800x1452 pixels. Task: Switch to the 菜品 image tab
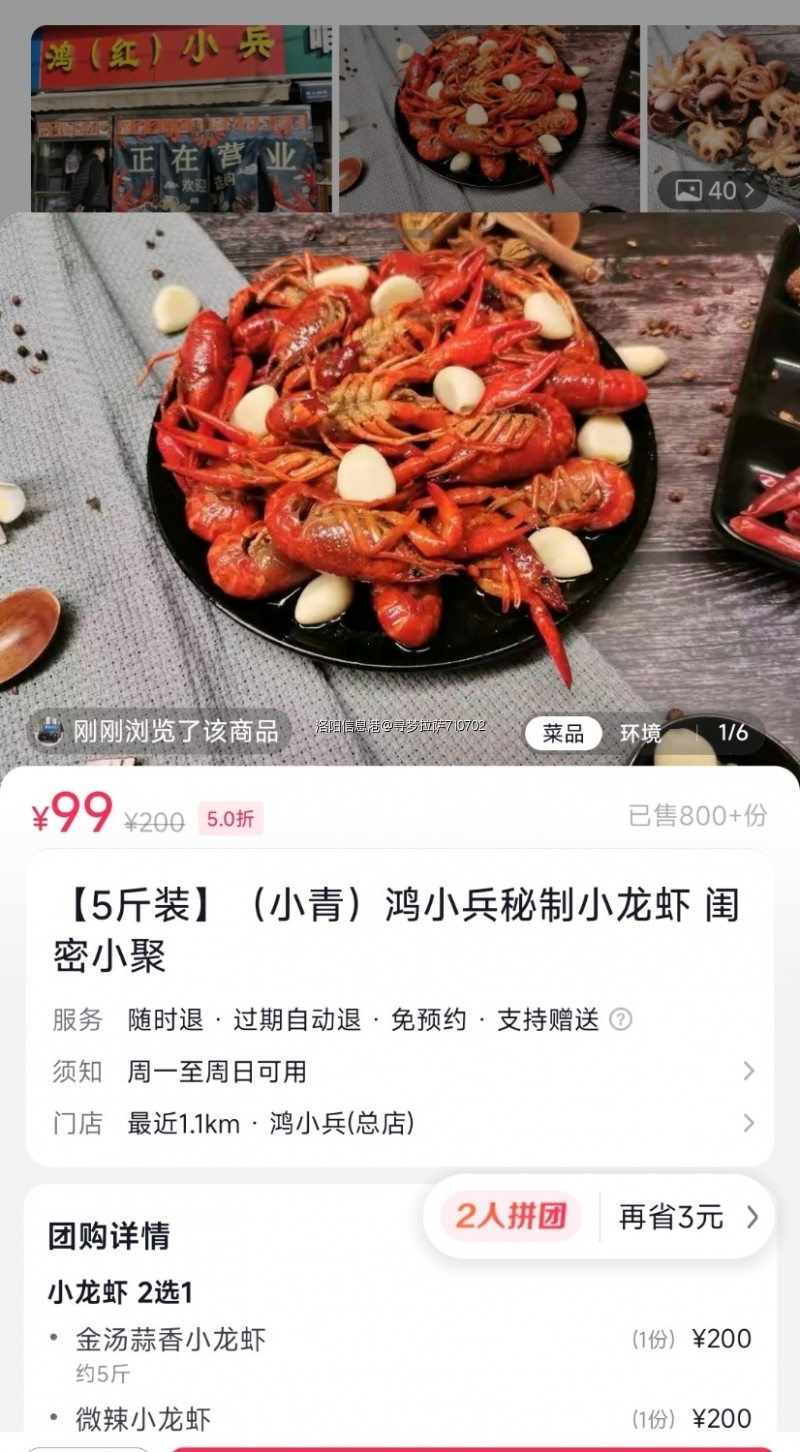563,733
